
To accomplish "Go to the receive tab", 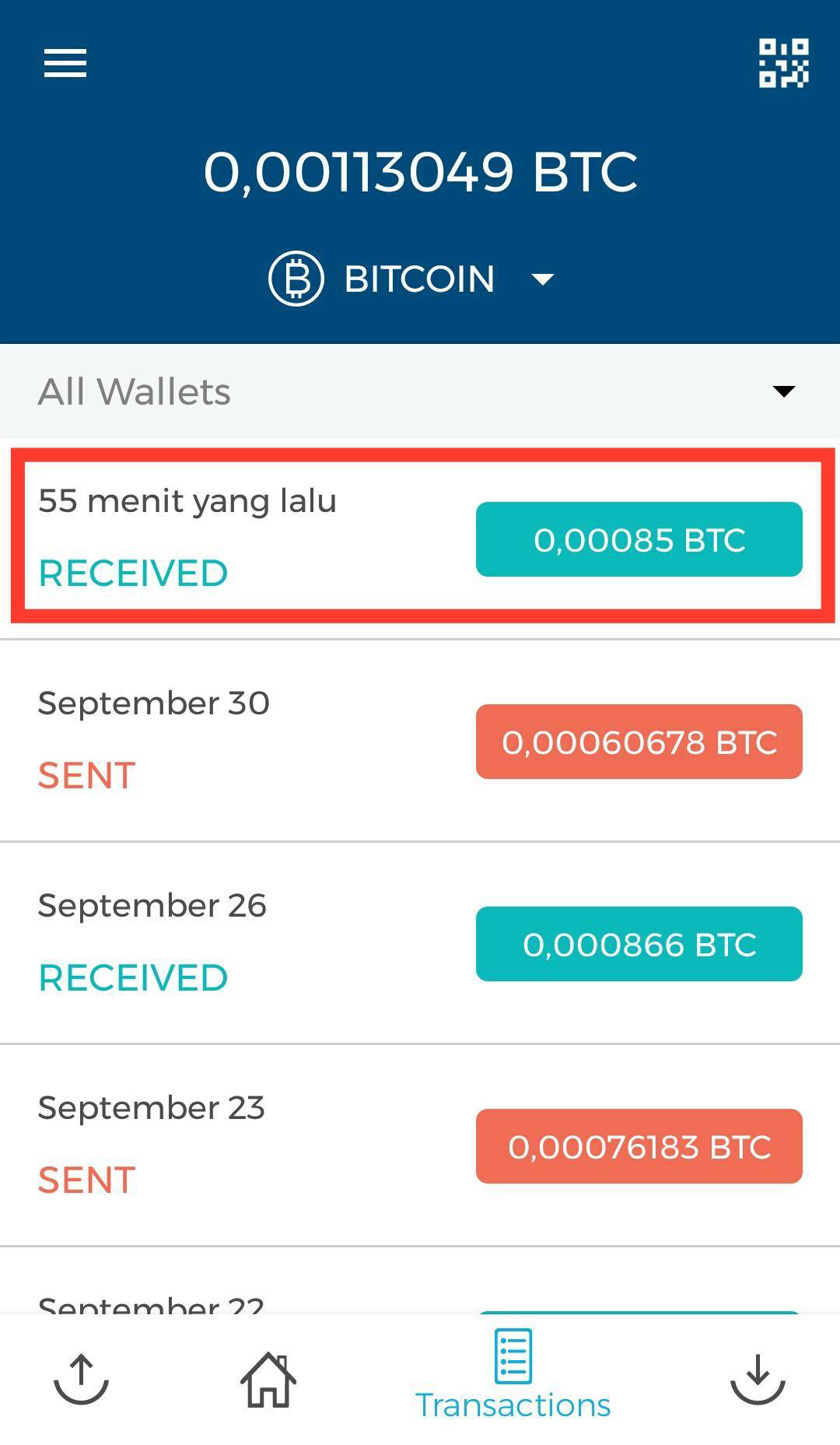I will [x=758, y=1379].
